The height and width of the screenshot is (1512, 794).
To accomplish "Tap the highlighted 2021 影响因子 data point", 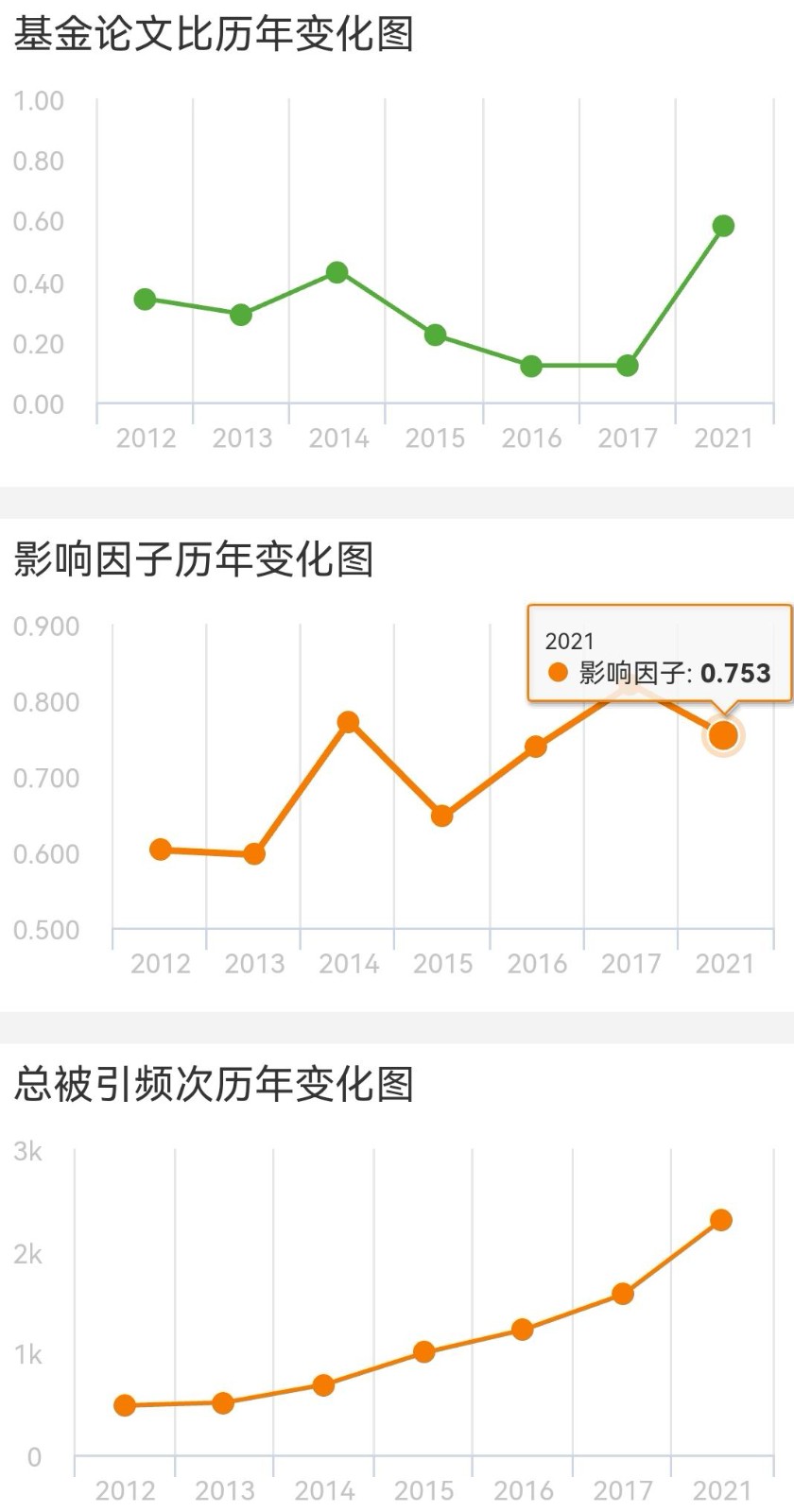I will pos(723,735).
